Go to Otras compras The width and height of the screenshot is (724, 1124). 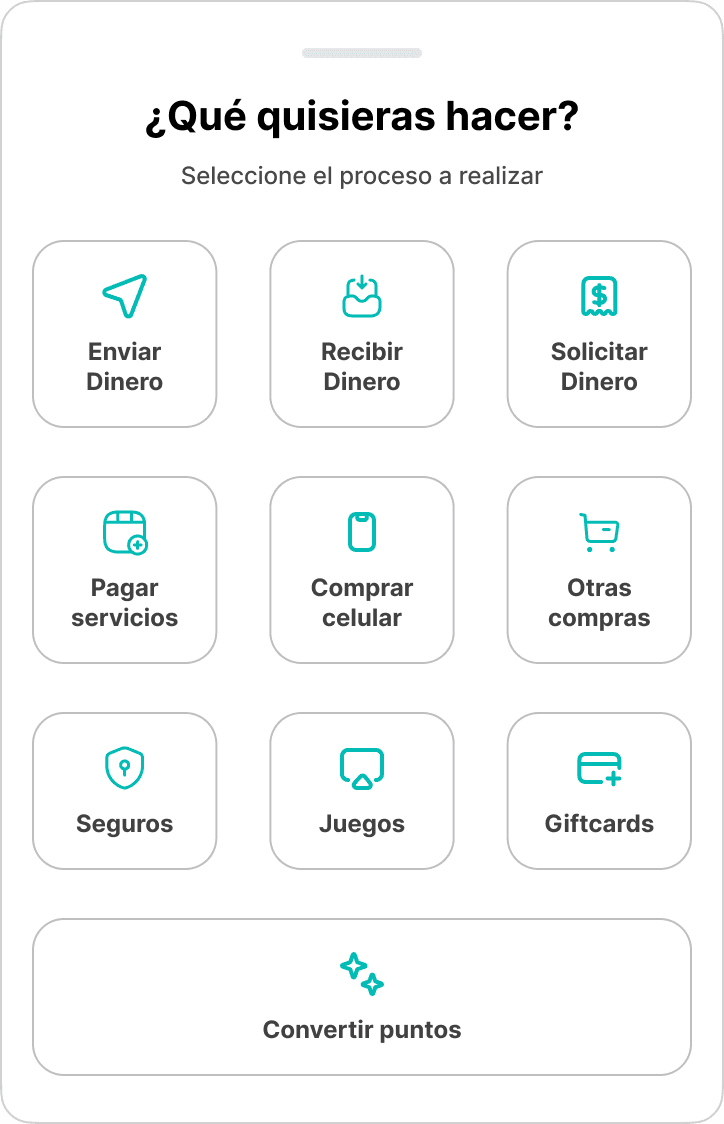[x=599, y=570]
